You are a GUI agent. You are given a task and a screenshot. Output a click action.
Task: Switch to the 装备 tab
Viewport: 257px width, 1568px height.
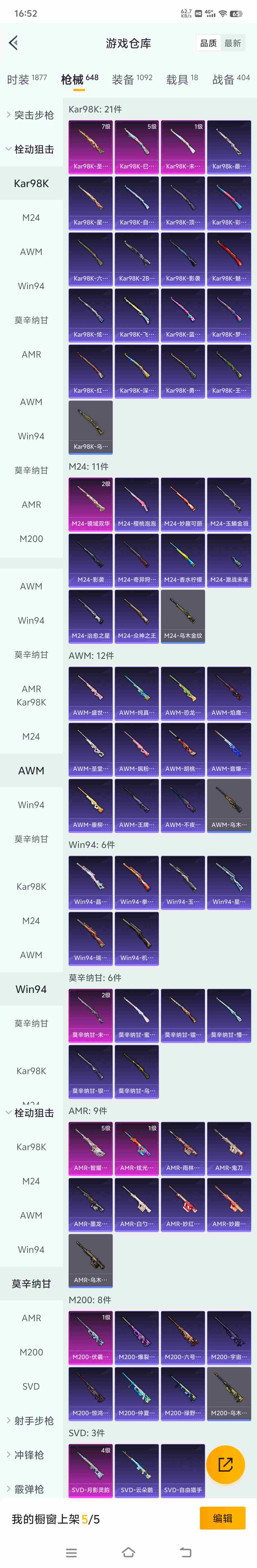pos(132,79)
